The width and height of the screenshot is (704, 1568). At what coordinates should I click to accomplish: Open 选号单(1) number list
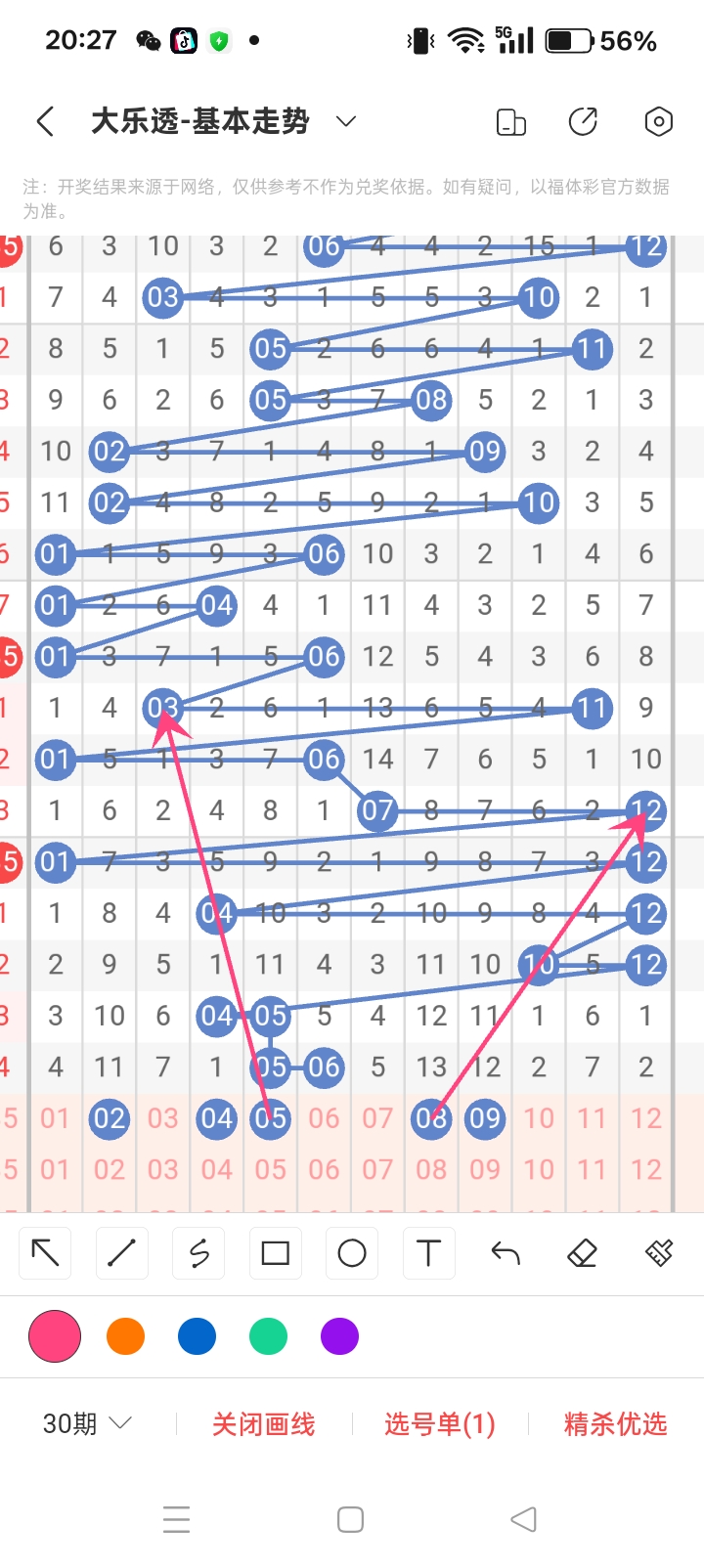pos(439,1424)
